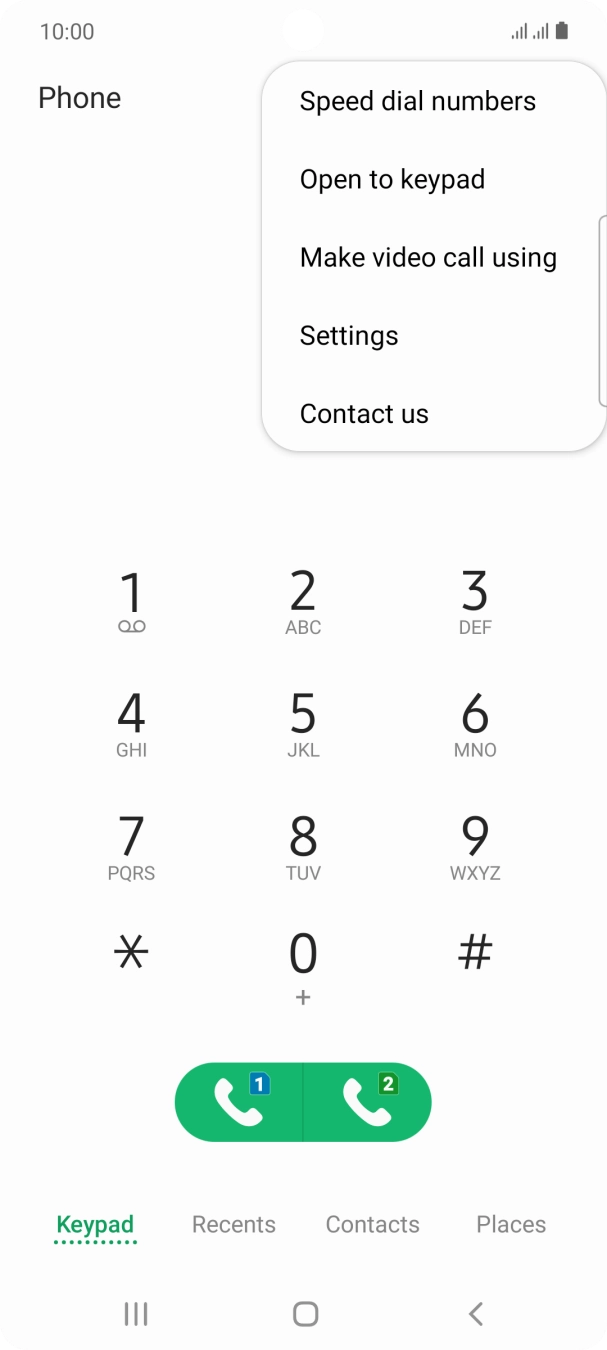Tap the hash key
This screenshot has height=1350, width=607.
(x=475, y=953)
